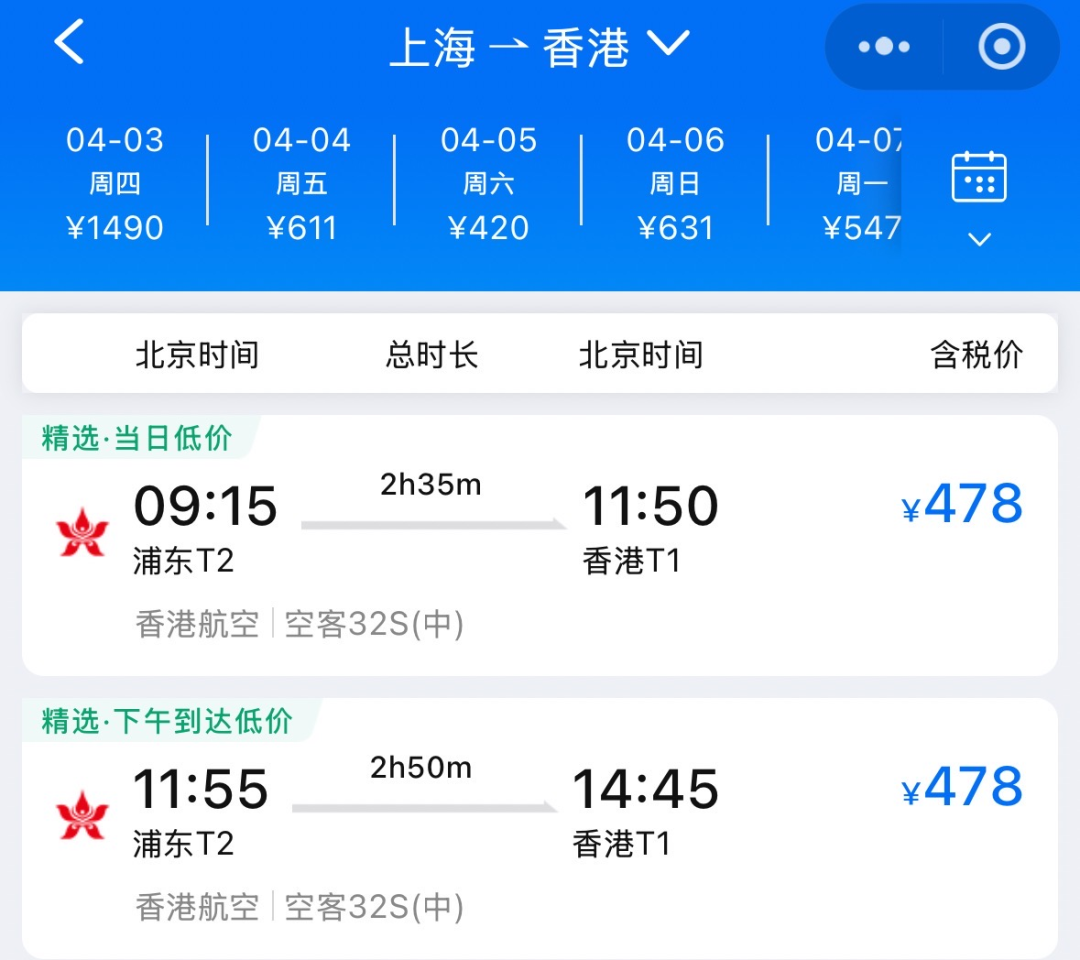Open the mini program more options menu

click(x=884, y=47)
